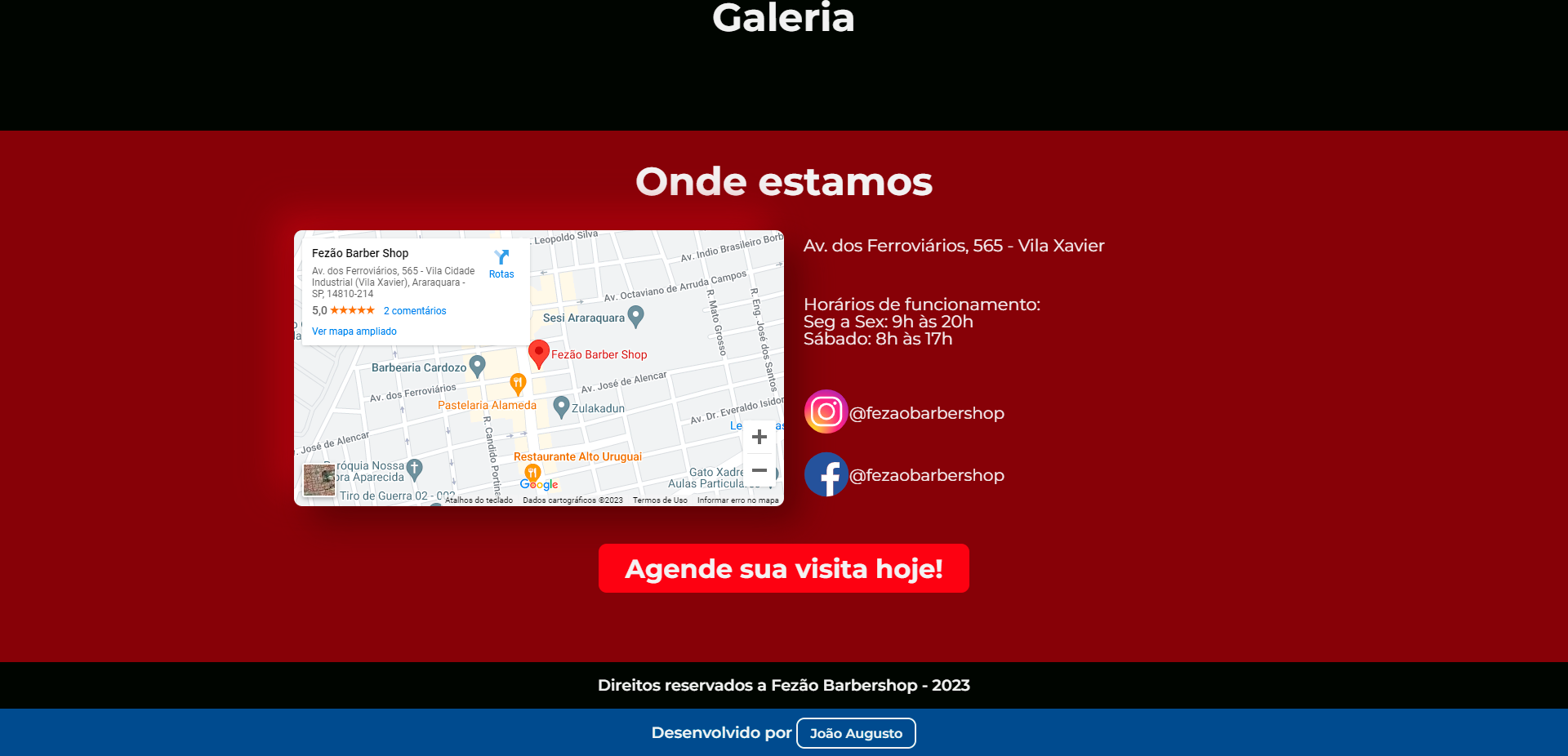Open Instagram profile @fezaobarbershop
Image resolution: width=1568 pixels, height=756 pixels.
(x=826, y=412)
